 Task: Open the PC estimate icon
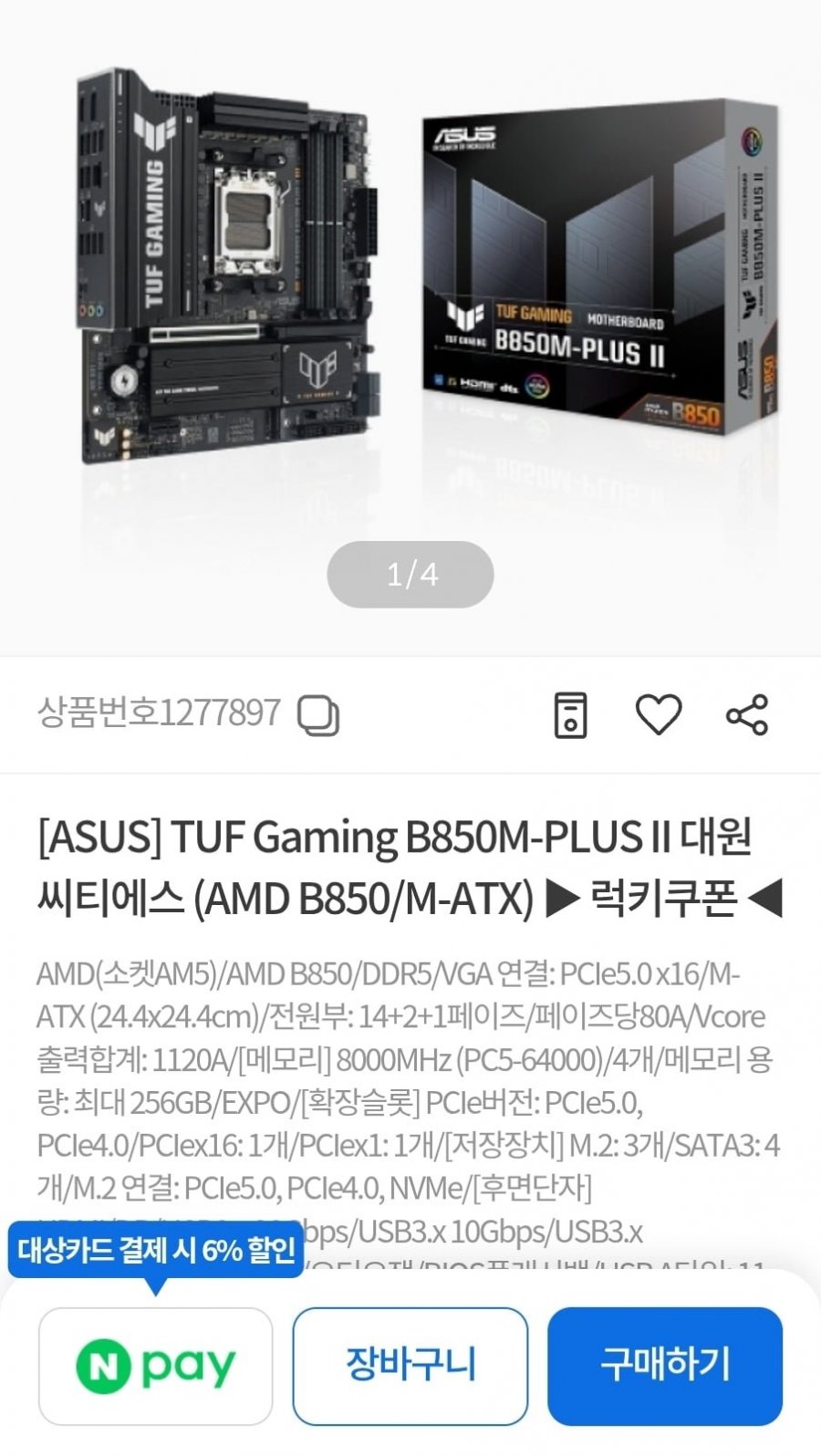click(570, 714)
